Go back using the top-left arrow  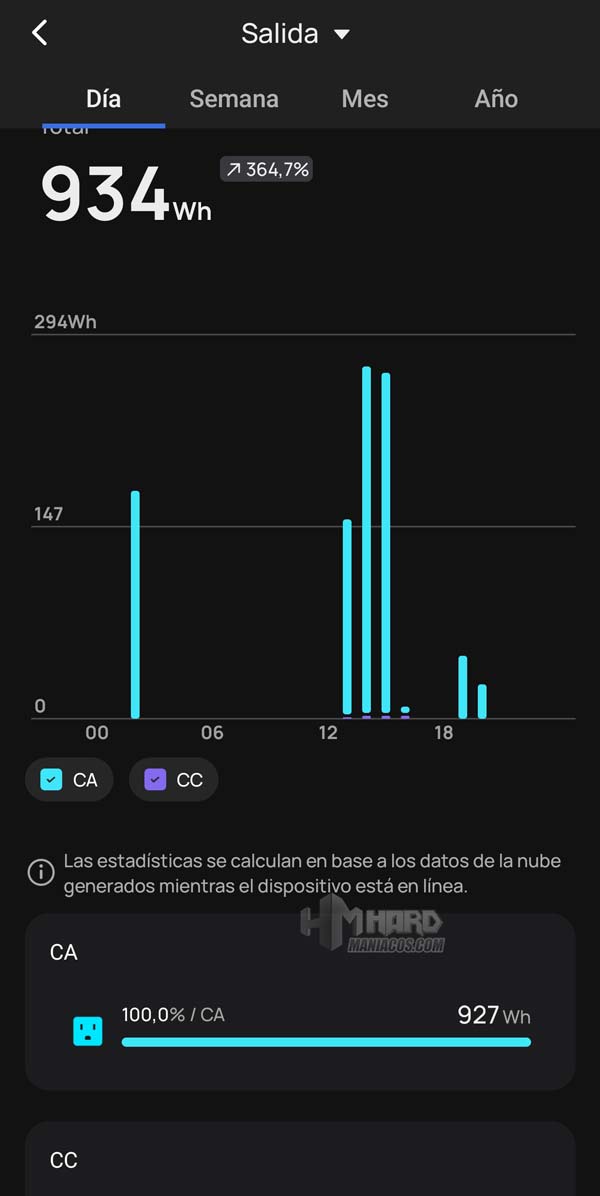point(40,33)
